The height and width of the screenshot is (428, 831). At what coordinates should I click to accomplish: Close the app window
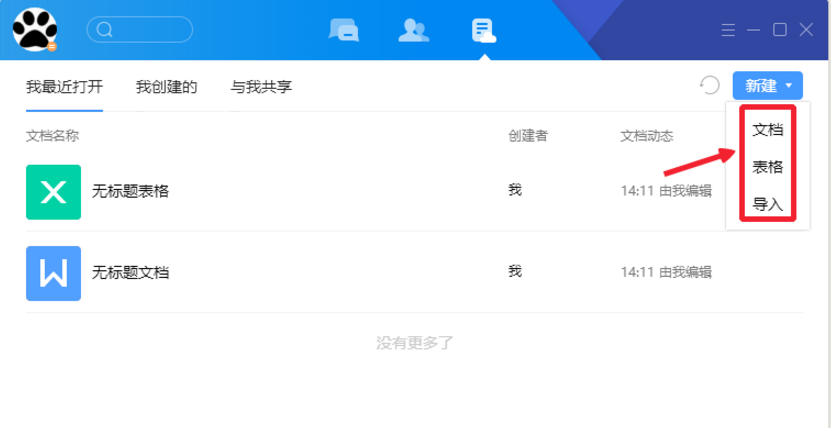(x=806, y=30)
